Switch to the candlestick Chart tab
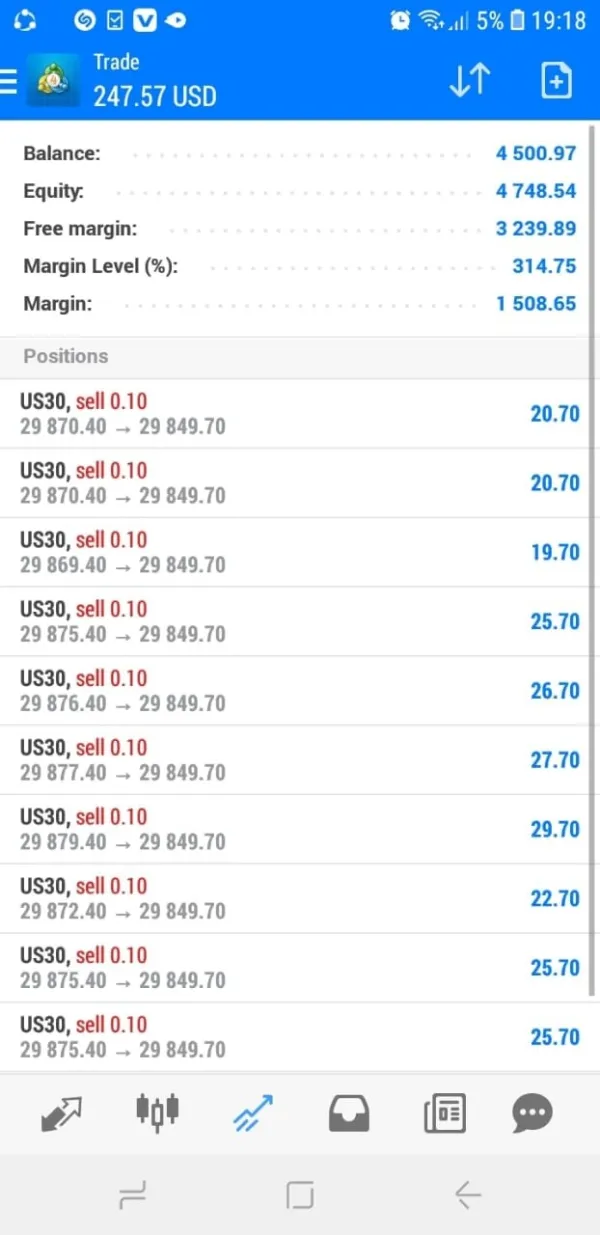Screen dimensions: 600x1235 [157, 1111]
